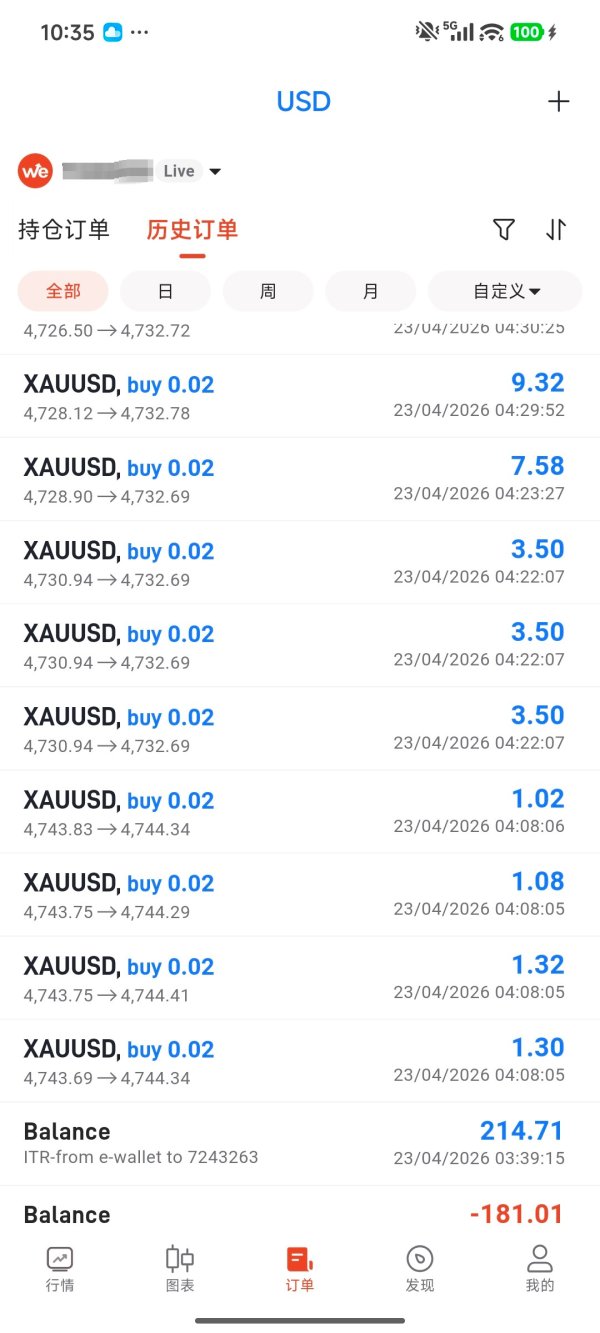Expand the 自定义 date range dropdown
The image size is (600, 1333).
[x=505, y=291]
